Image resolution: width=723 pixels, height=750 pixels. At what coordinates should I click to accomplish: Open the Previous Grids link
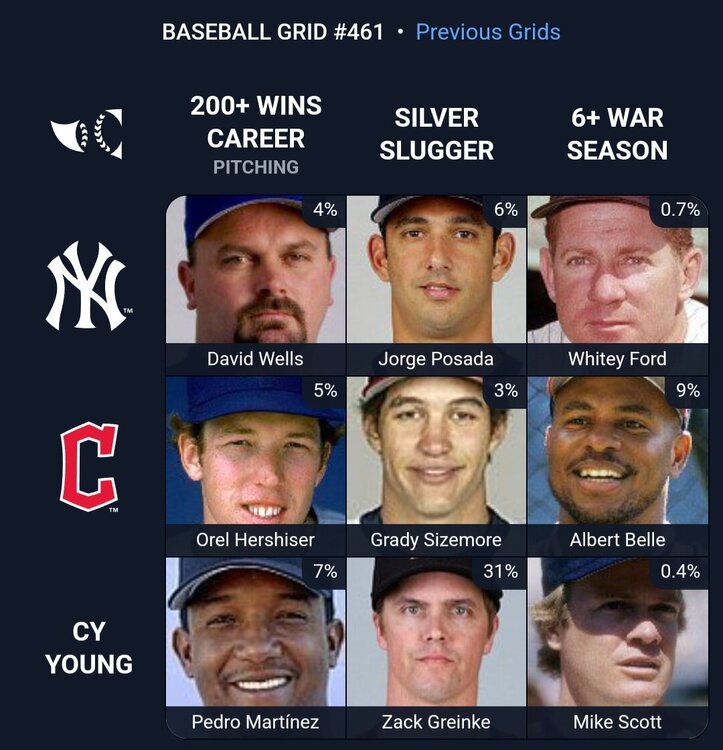pyautogui.click(x=487, y=32)
